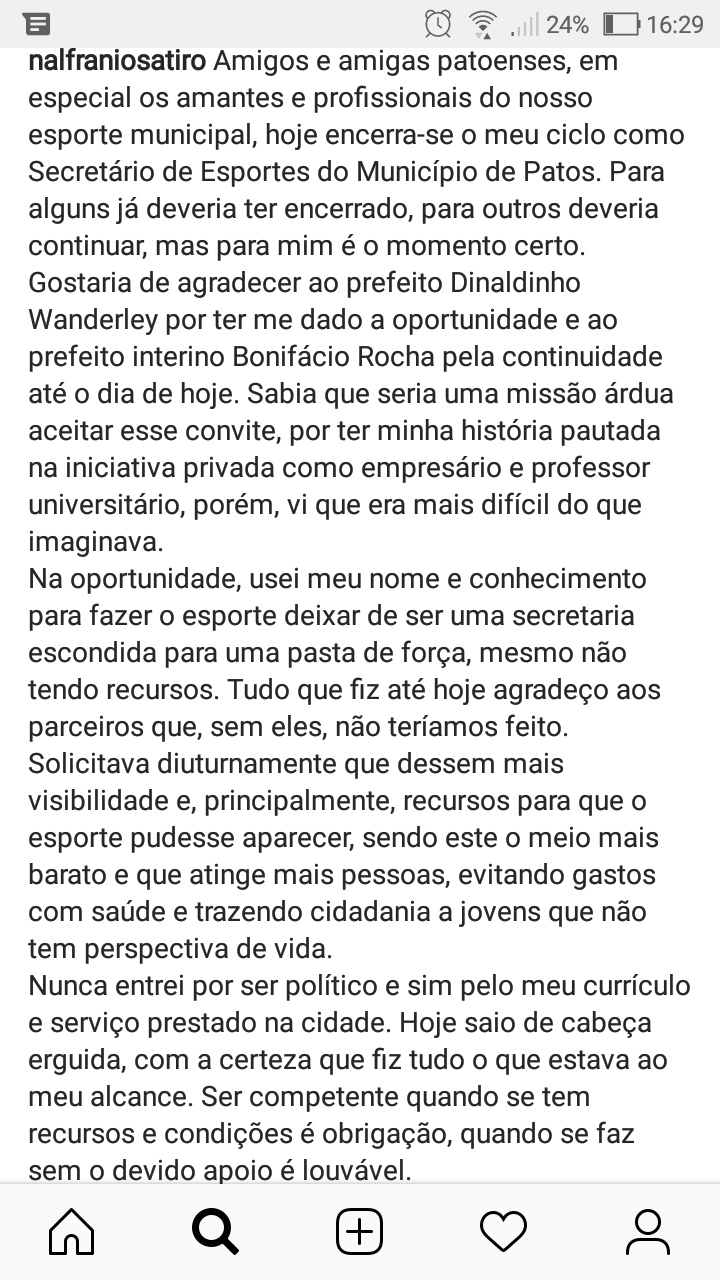720x1280 pixels.
Task: Open nalfraniosatiro's profile from the username
Action: tap(118, 62)
